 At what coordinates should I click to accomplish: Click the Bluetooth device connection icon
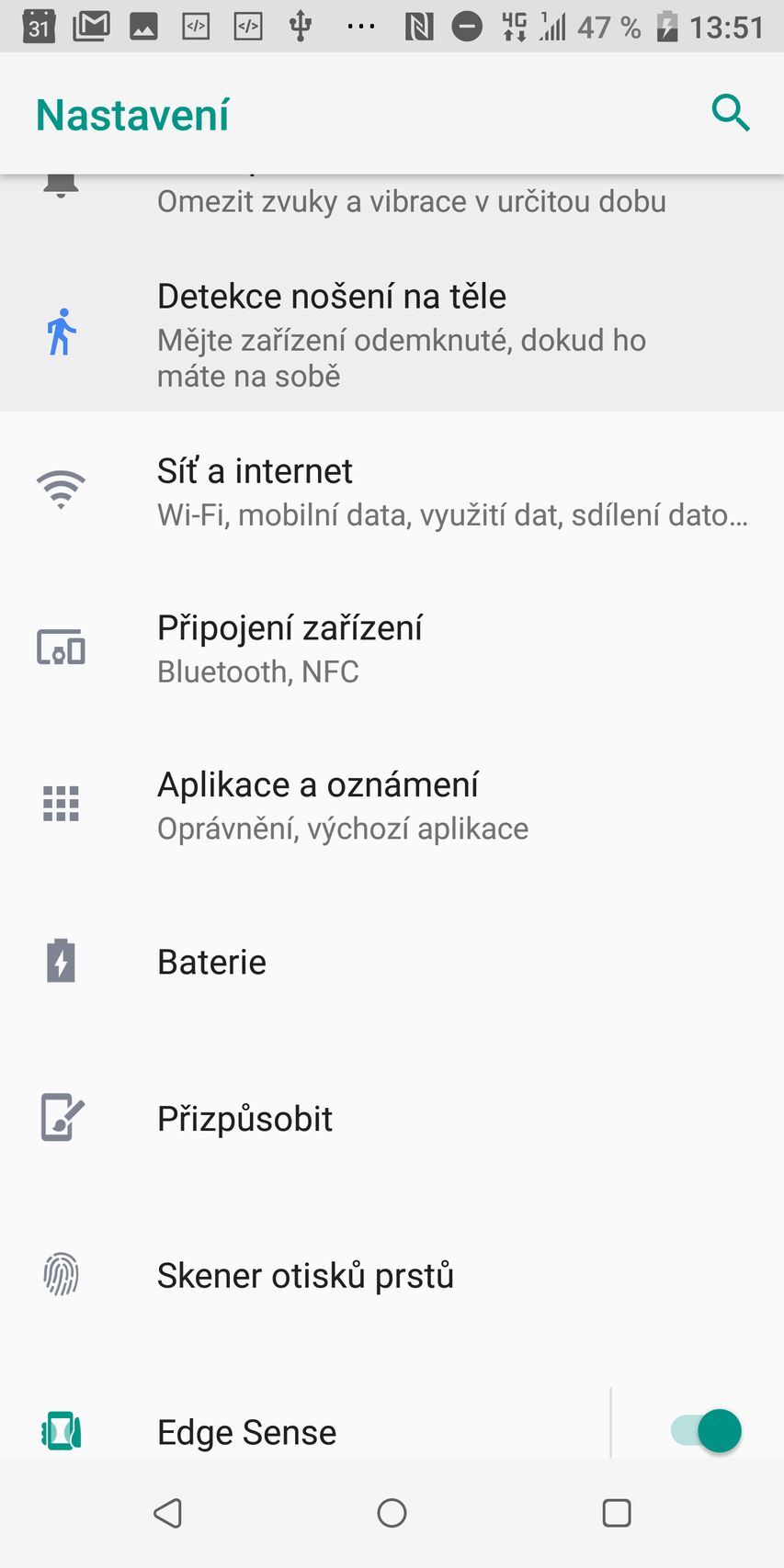pyautogui.click(x=61, y=646)
